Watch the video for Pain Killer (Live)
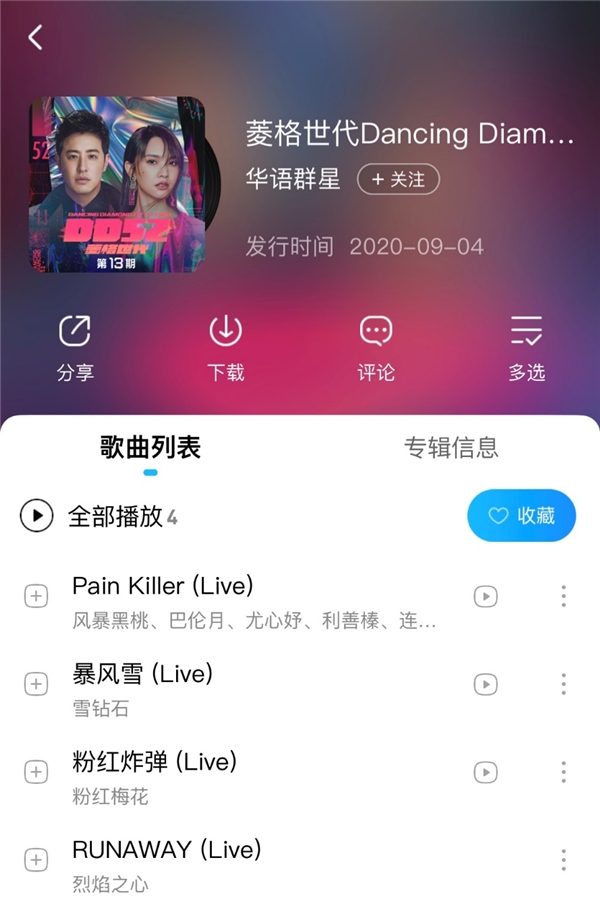 485,596
